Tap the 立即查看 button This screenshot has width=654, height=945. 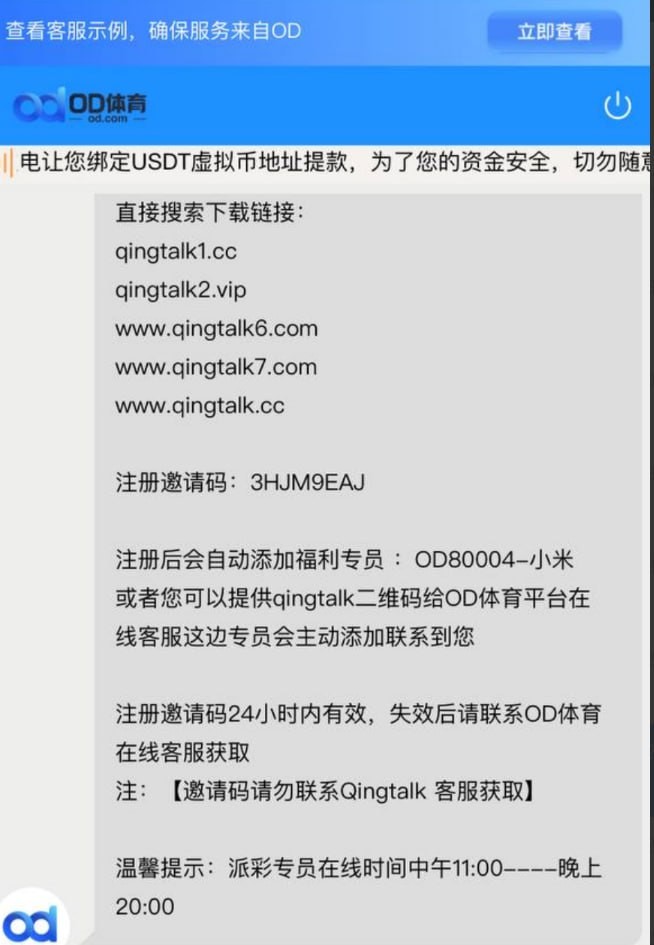point(554,31)
